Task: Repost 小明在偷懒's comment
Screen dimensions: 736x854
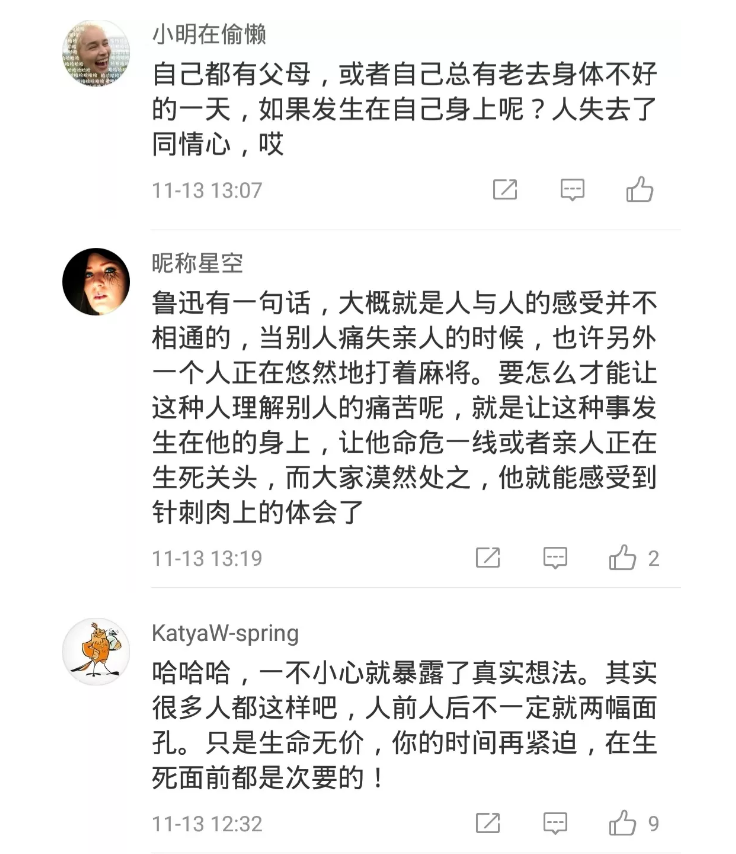Action: coord(506,190)
